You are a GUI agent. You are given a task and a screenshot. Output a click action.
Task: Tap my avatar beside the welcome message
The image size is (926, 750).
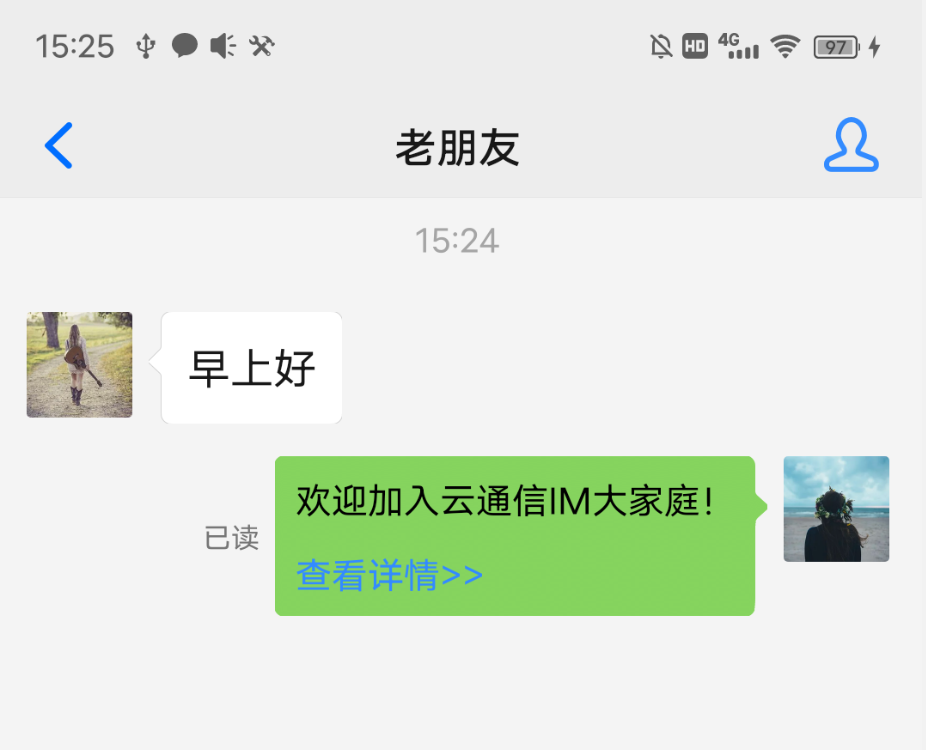pyautogui.click(x=836, y=509)
